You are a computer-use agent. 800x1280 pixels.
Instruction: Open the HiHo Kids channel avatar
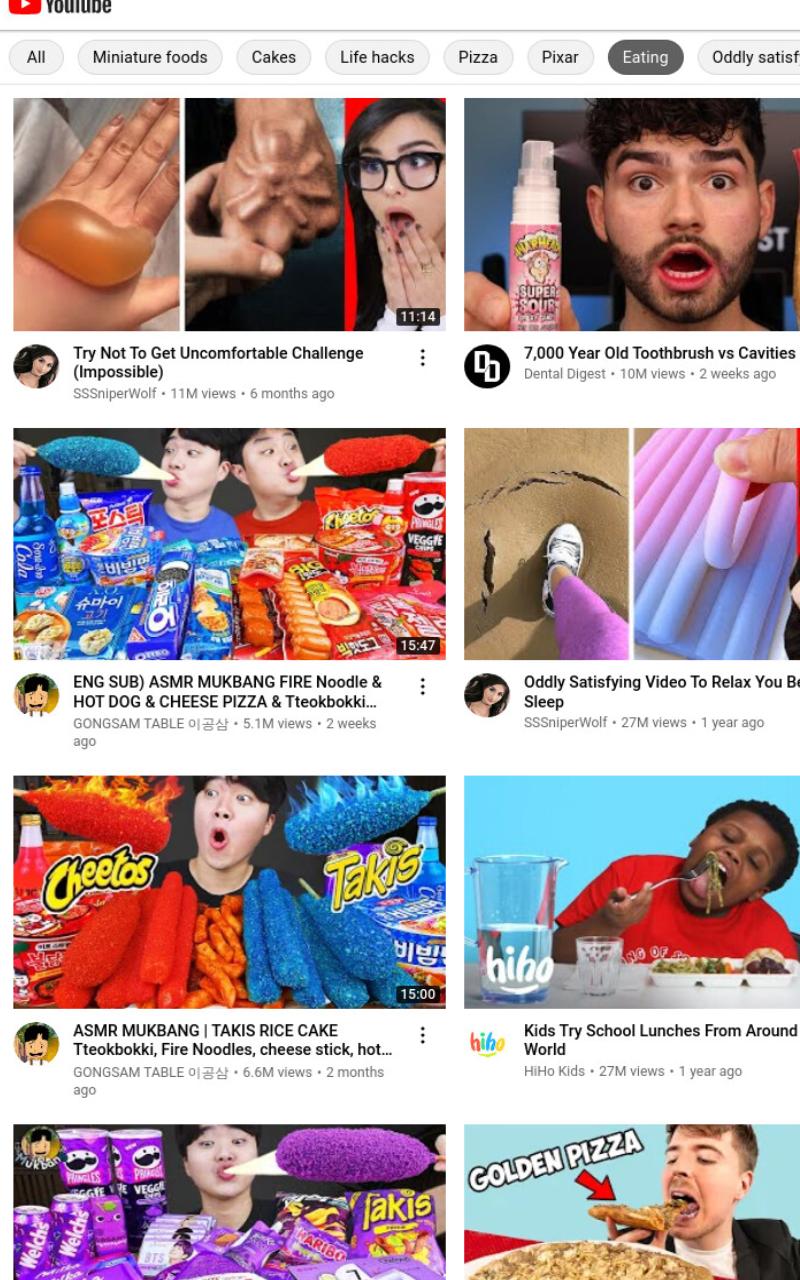tap(487, 1043)
